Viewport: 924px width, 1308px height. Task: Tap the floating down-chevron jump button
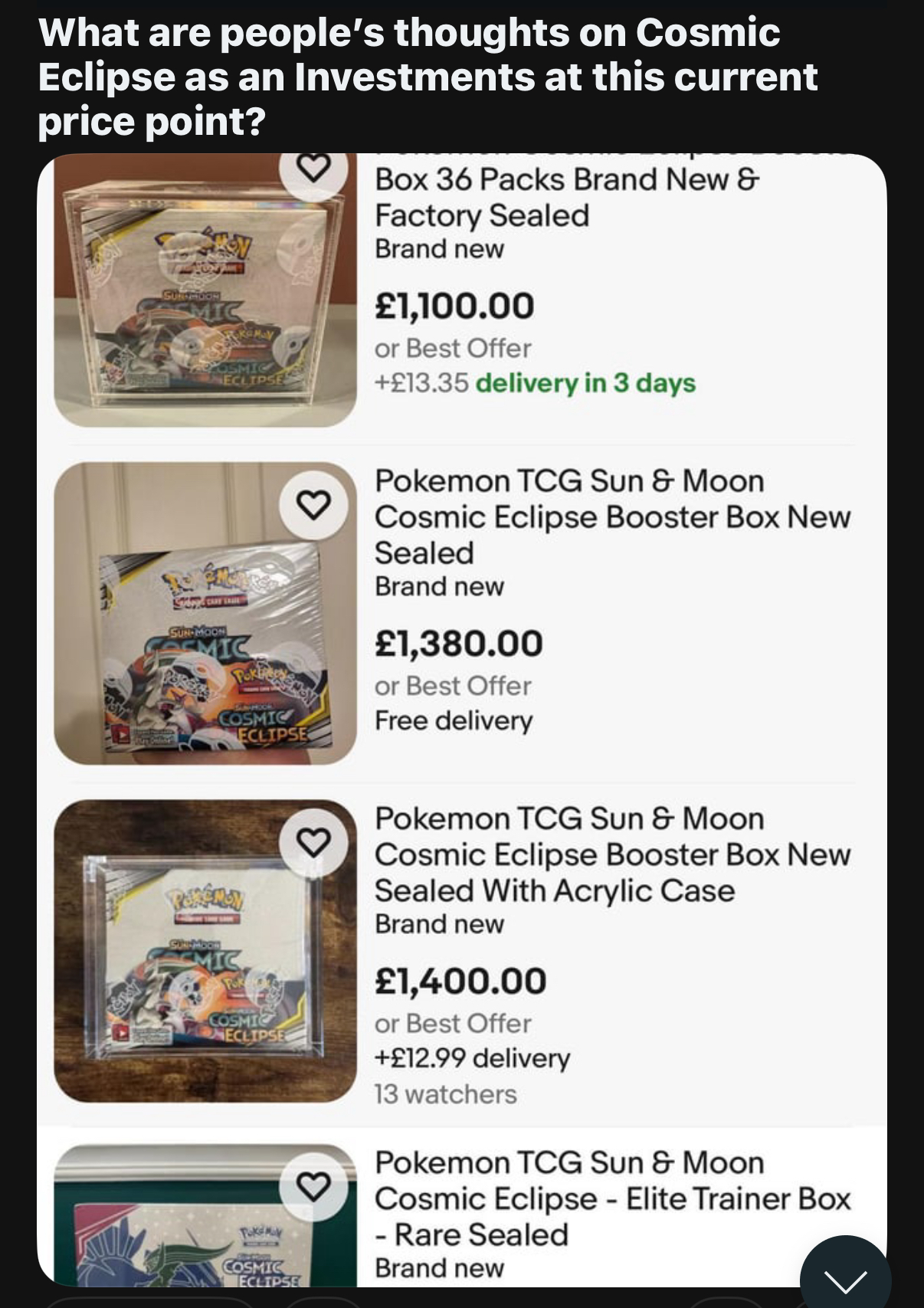click(x=845, y=1277)
